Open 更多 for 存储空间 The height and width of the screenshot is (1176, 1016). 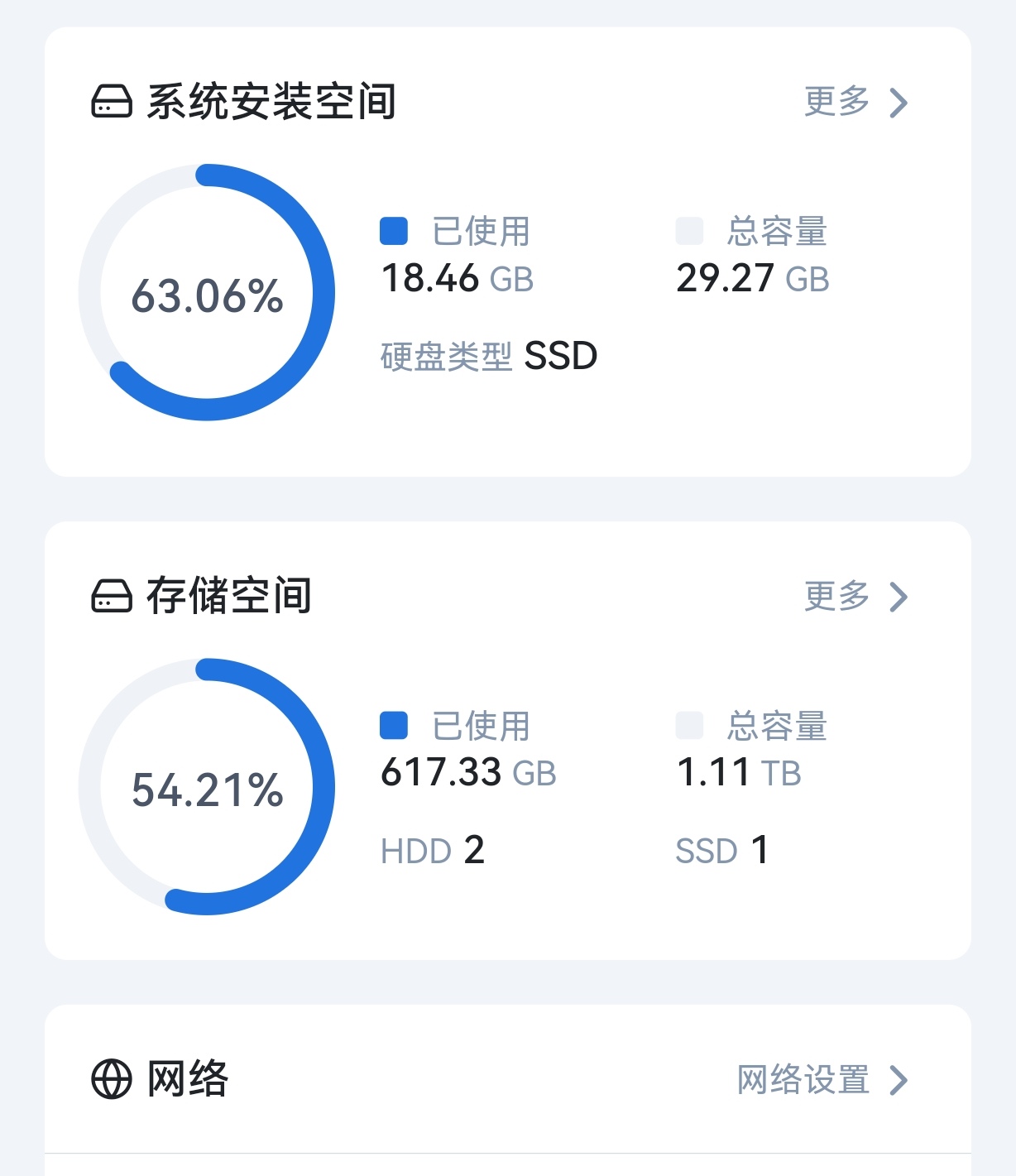pyautogui.click(x=855, y=596)
